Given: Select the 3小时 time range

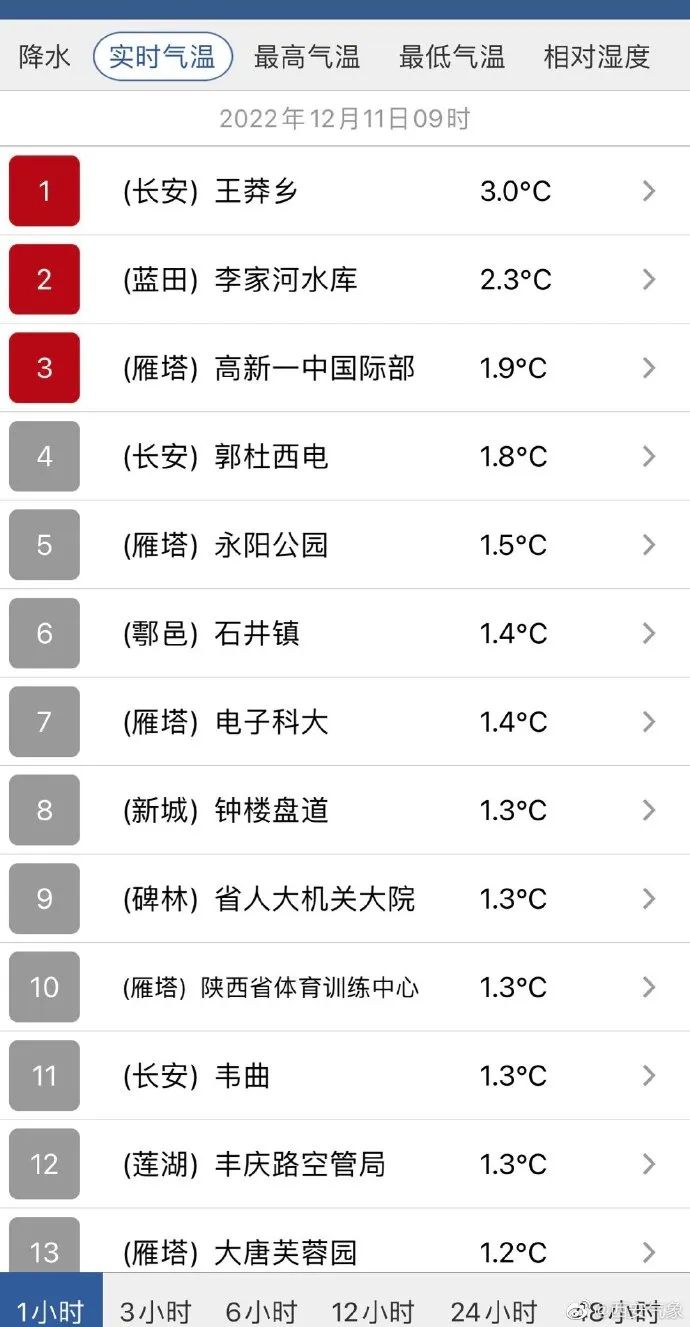Looking at the screenshot, I should (x=154, y=1310).
